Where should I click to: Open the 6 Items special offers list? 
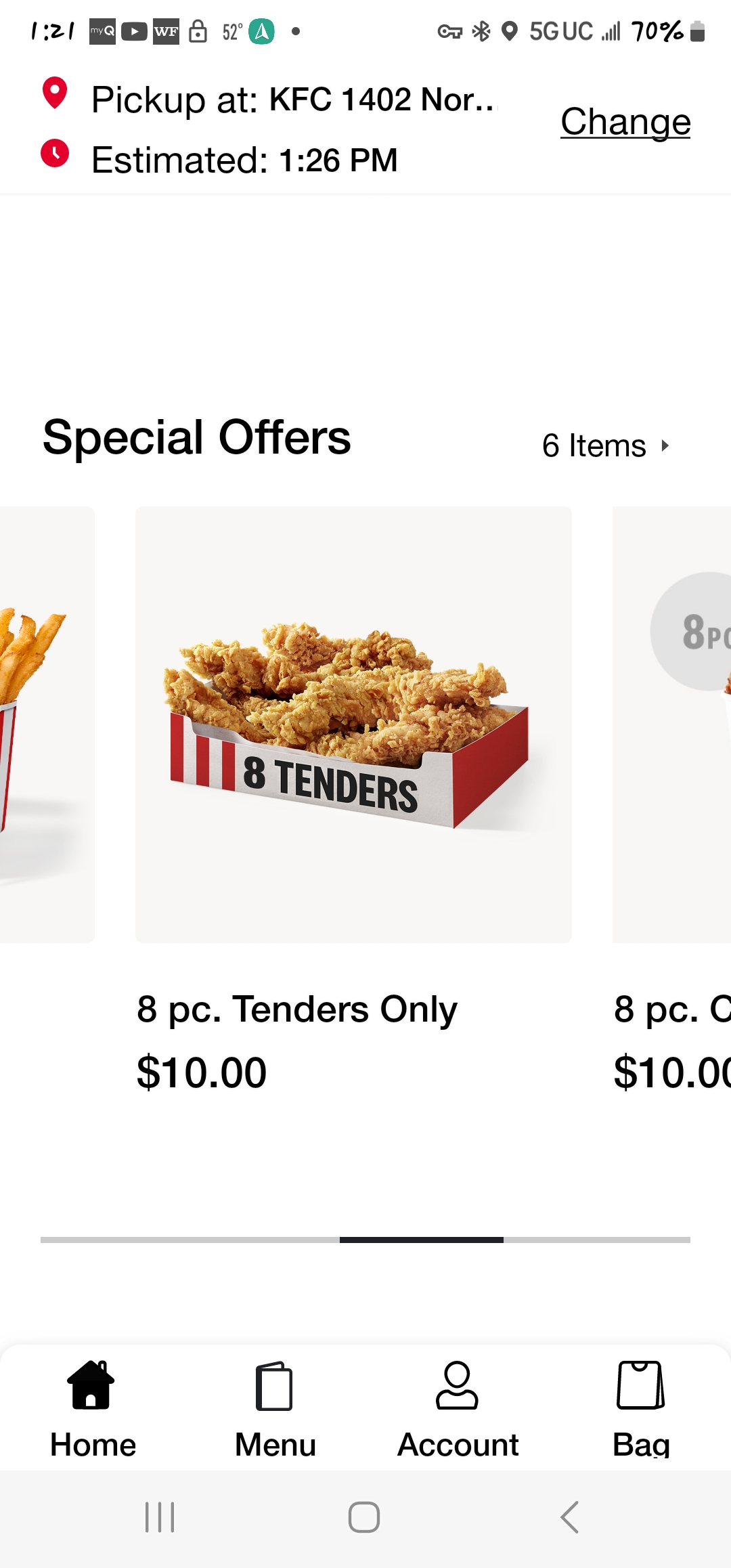point(605,446)
